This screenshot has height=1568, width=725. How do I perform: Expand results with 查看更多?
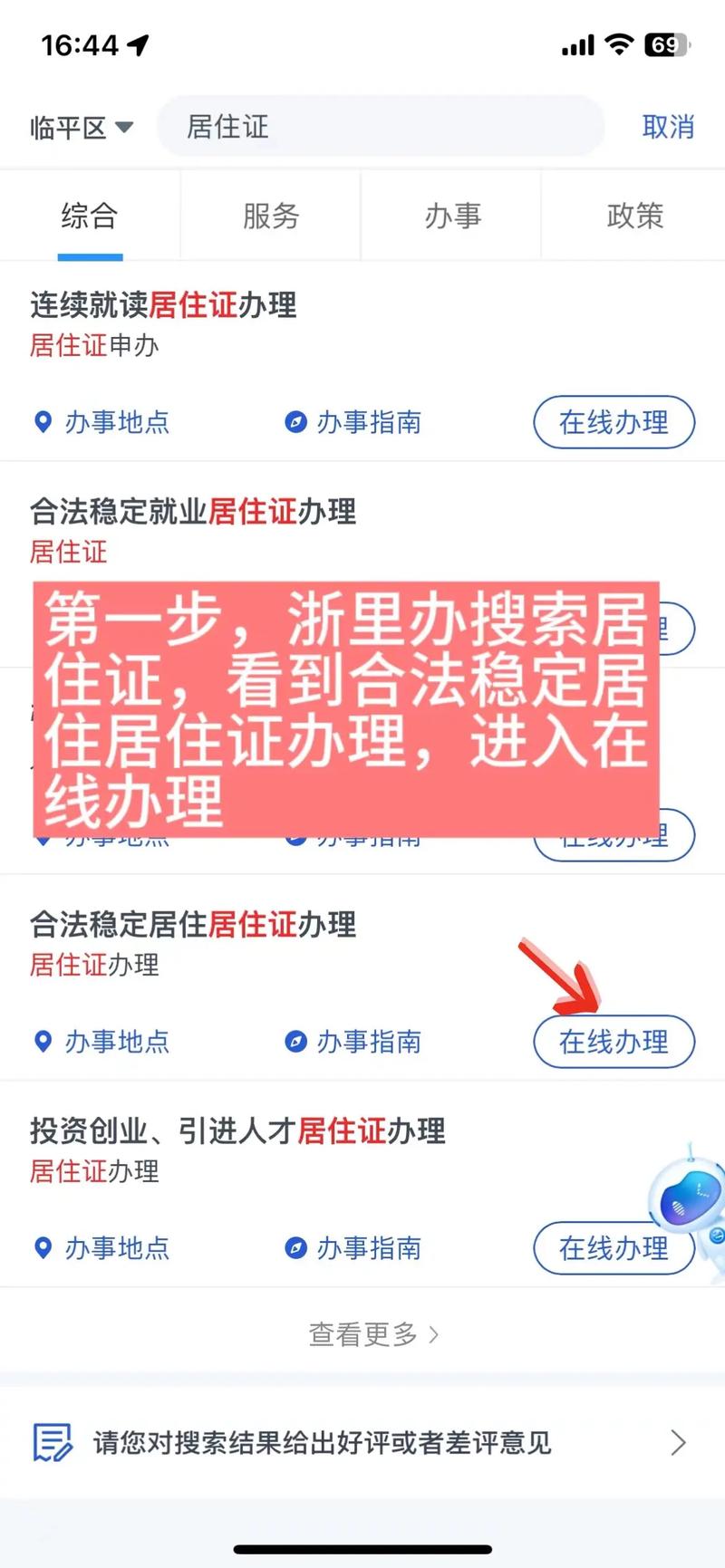(x=373, y=1334)
